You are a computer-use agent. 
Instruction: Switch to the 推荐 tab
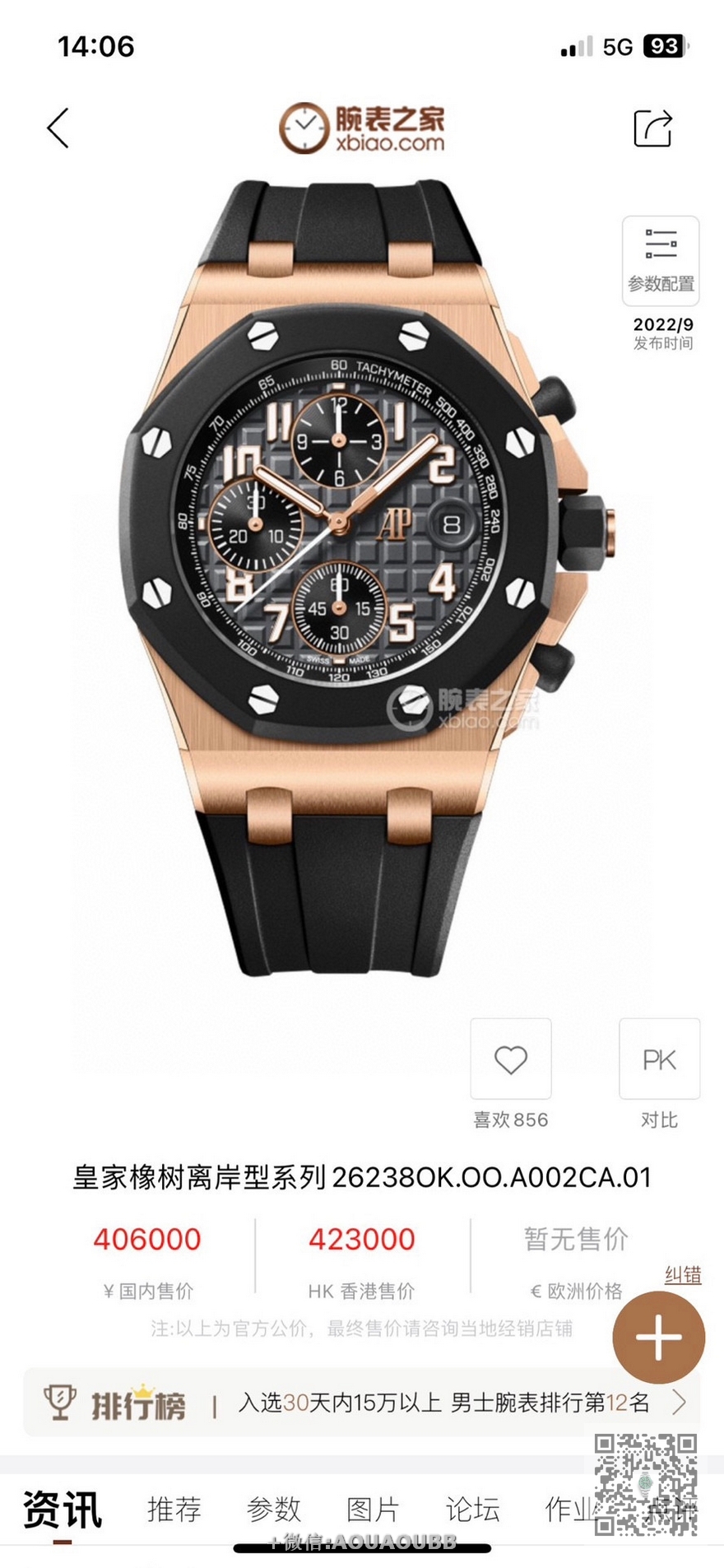coord(174,1509)
